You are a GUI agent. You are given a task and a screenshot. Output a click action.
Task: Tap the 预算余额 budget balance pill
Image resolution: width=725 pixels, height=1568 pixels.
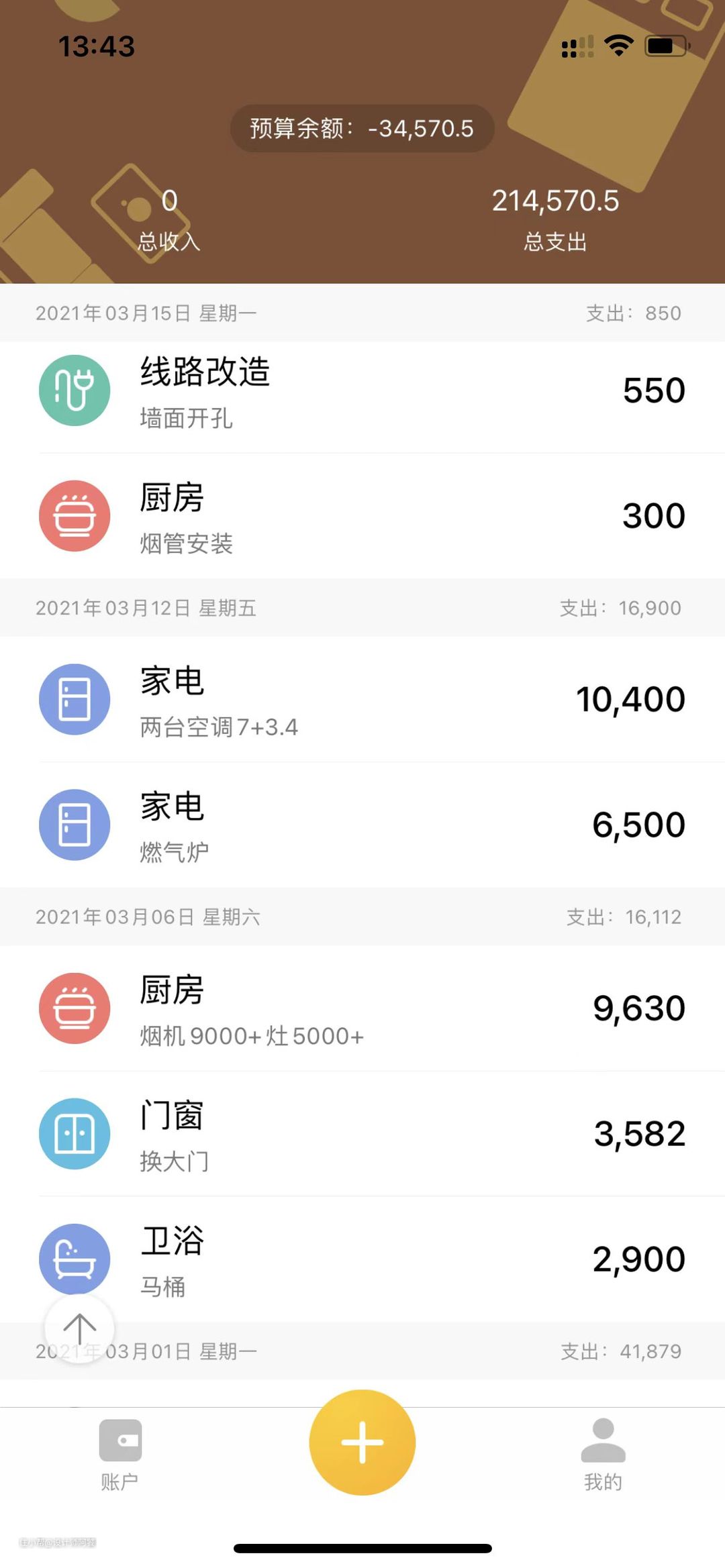(x=362, y=128)
